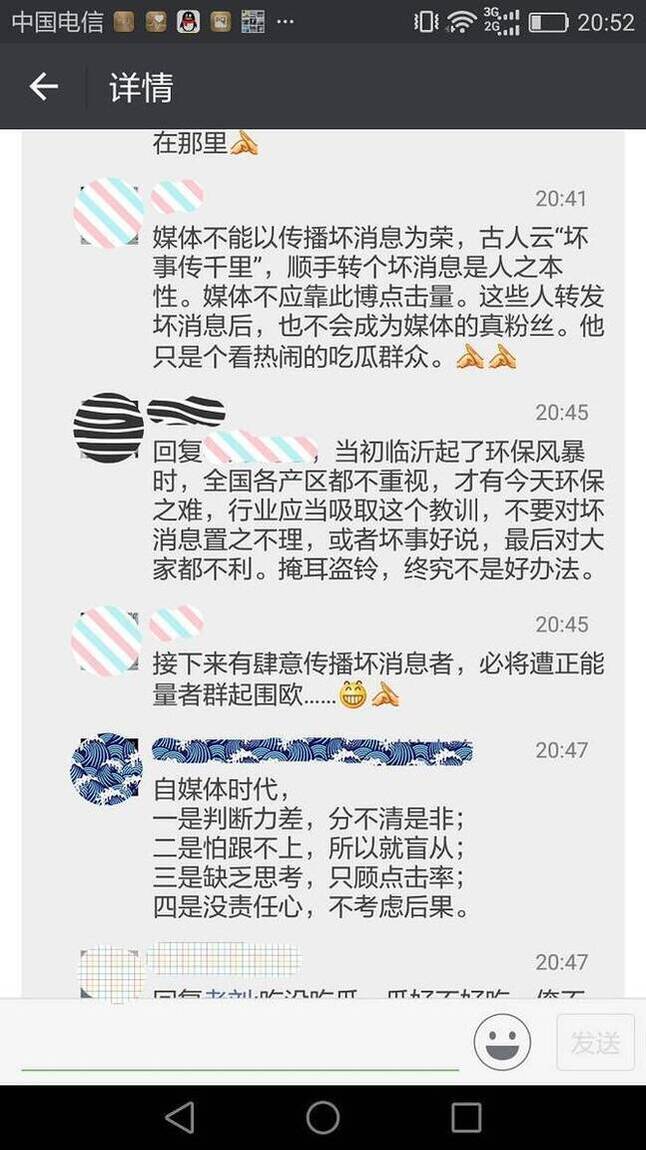This screenshot has width=646, height=1150.
Task: Open the black striped avatar at 20:45
Action: 108,427
